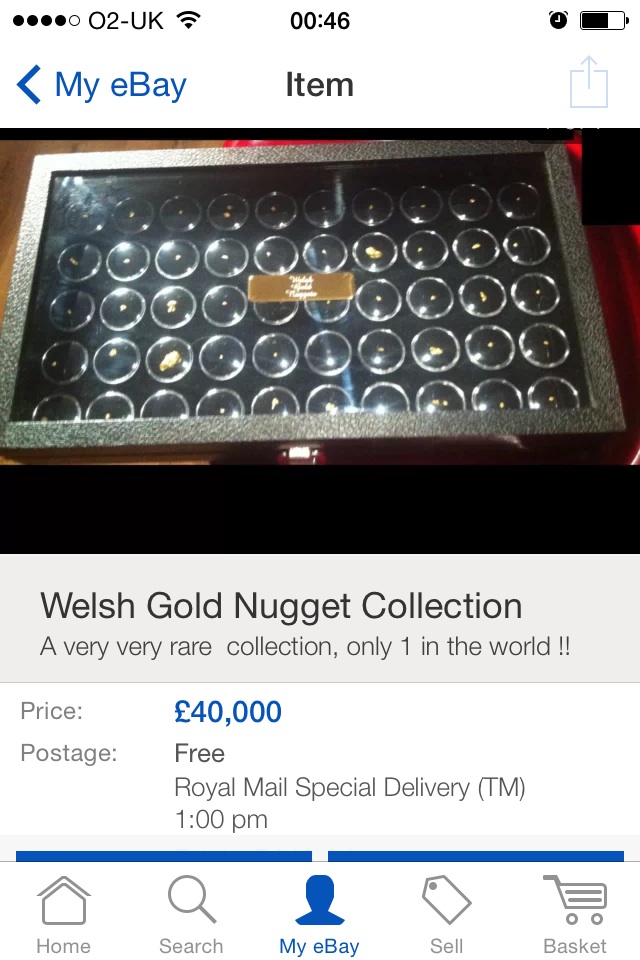Open the Search tab
This screenshot has width=640, height=960.
(x=191, y=913)
